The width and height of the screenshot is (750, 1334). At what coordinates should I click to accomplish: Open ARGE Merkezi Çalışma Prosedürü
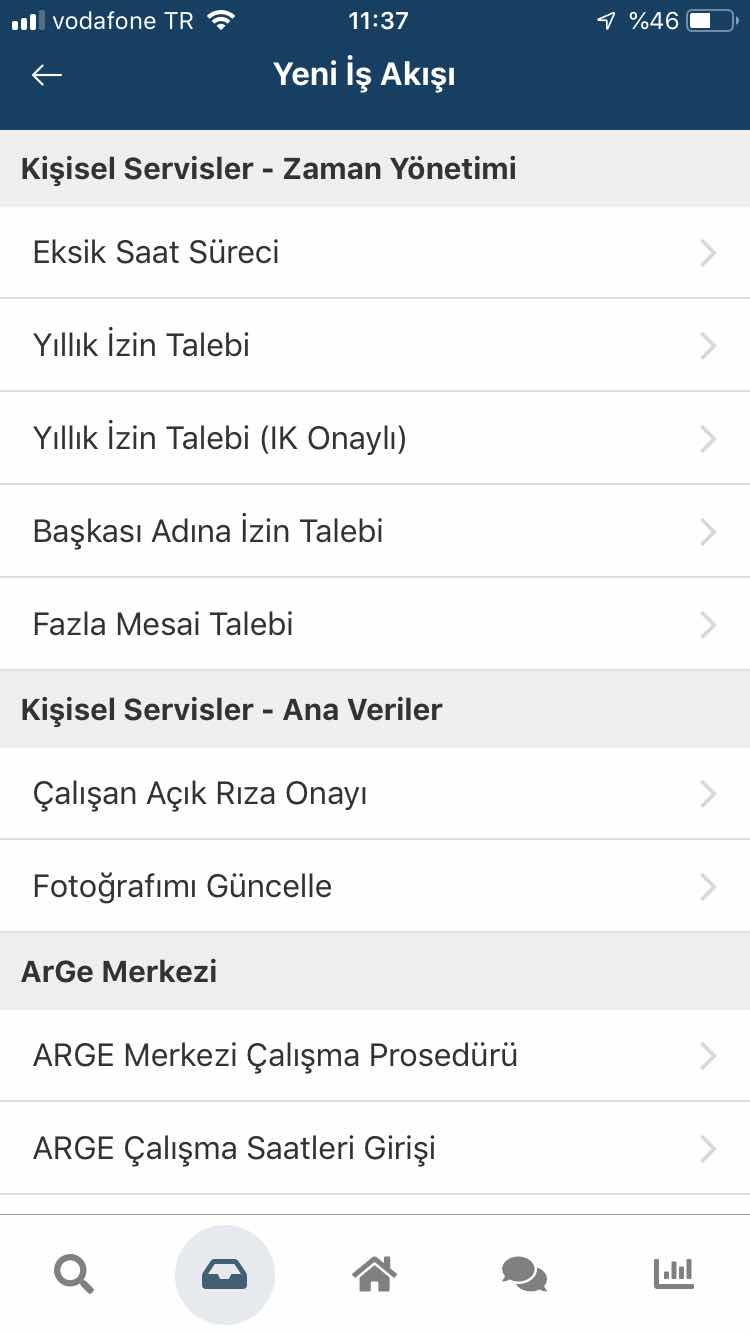pyautogui.click(x=375, y=1055)
